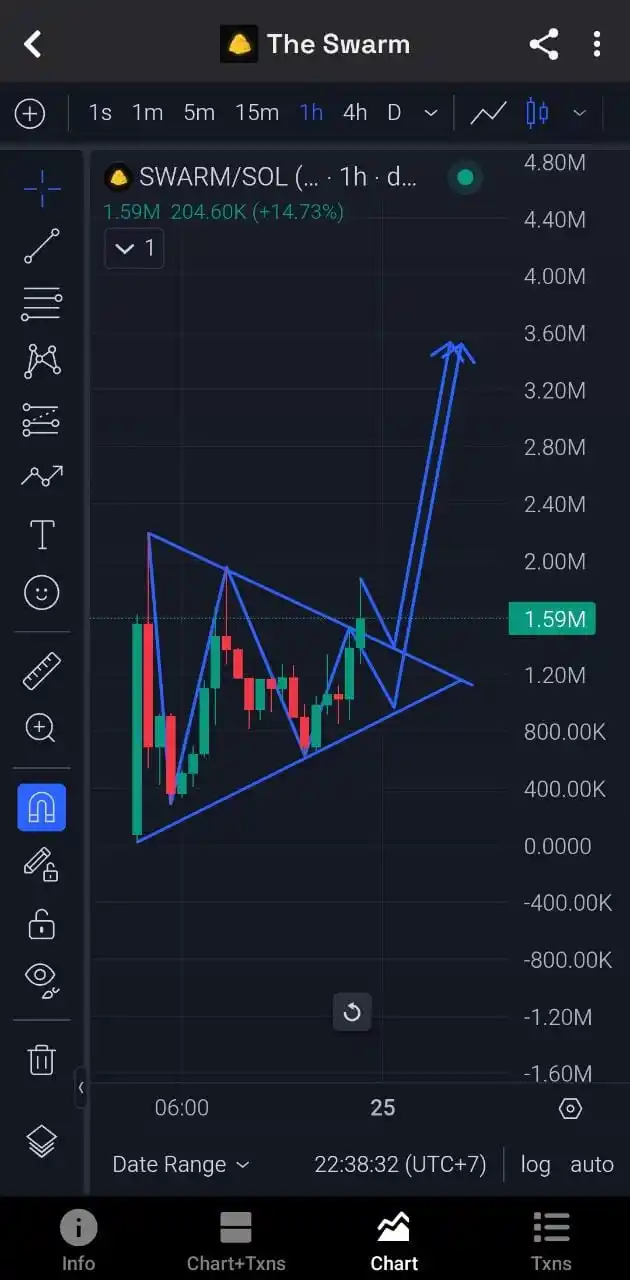
Task: Choose the 15m timeframe
Action: [x=257, y=113]
